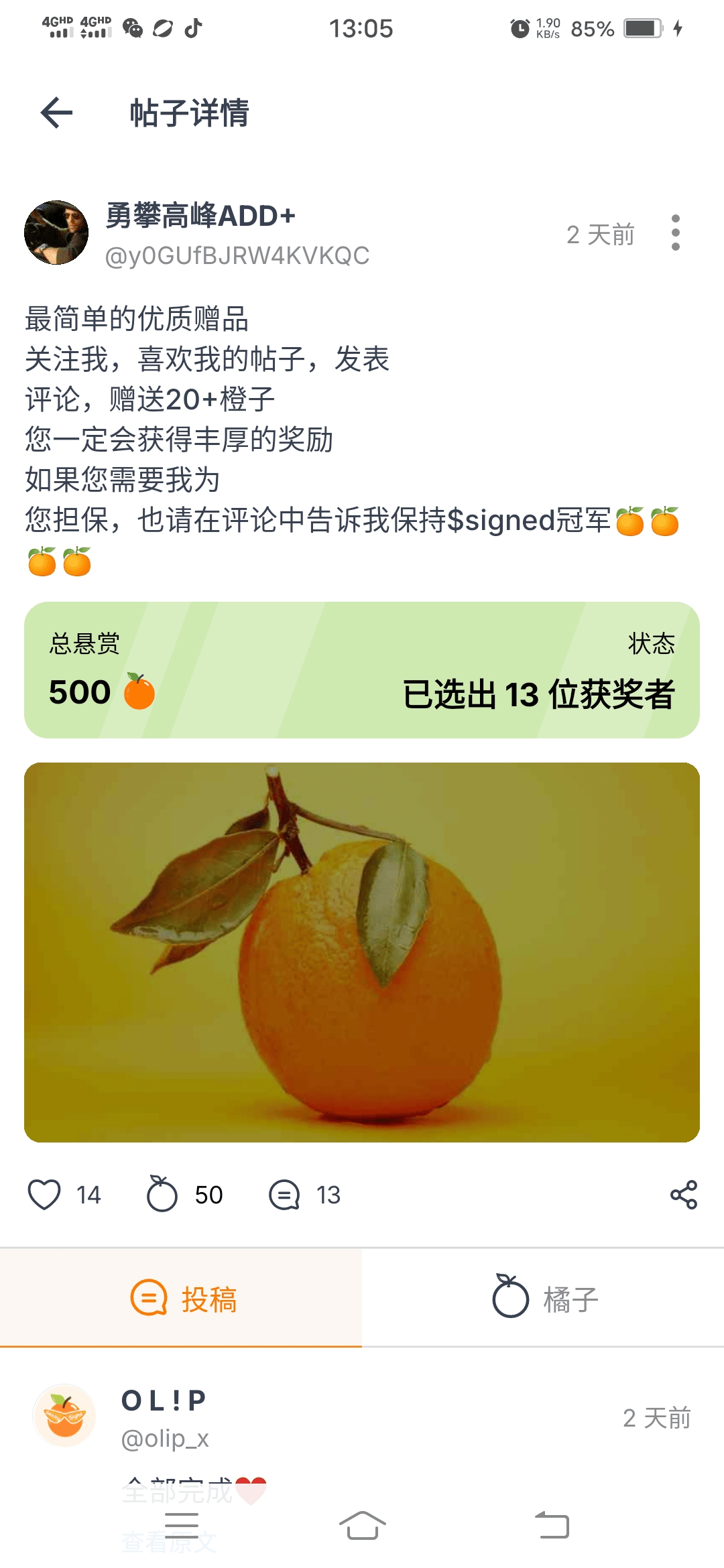724x1568 pixels.
Task: Switch to the 橘子 tab
Action: [543, 1299]
